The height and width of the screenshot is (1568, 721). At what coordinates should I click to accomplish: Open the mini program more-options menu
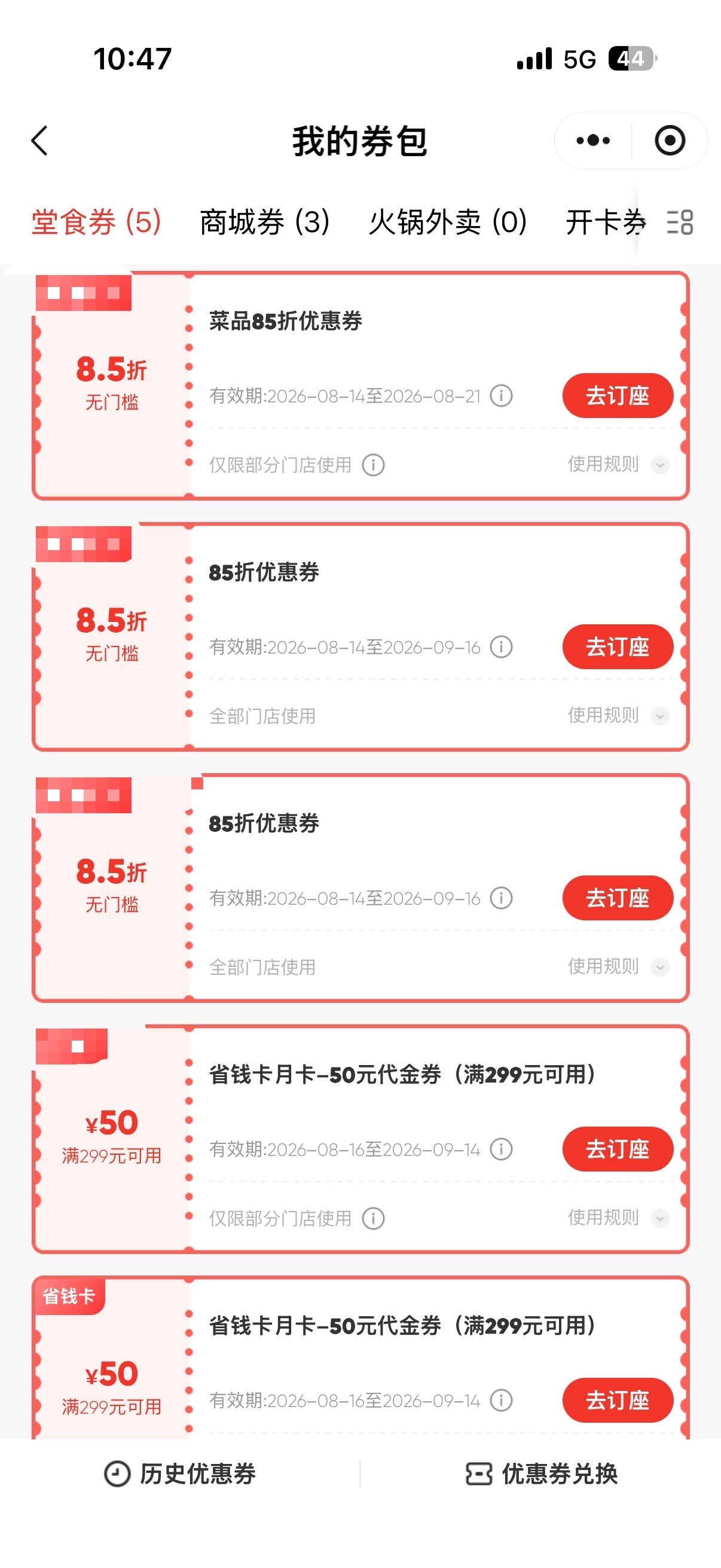[x=593, y=141]
